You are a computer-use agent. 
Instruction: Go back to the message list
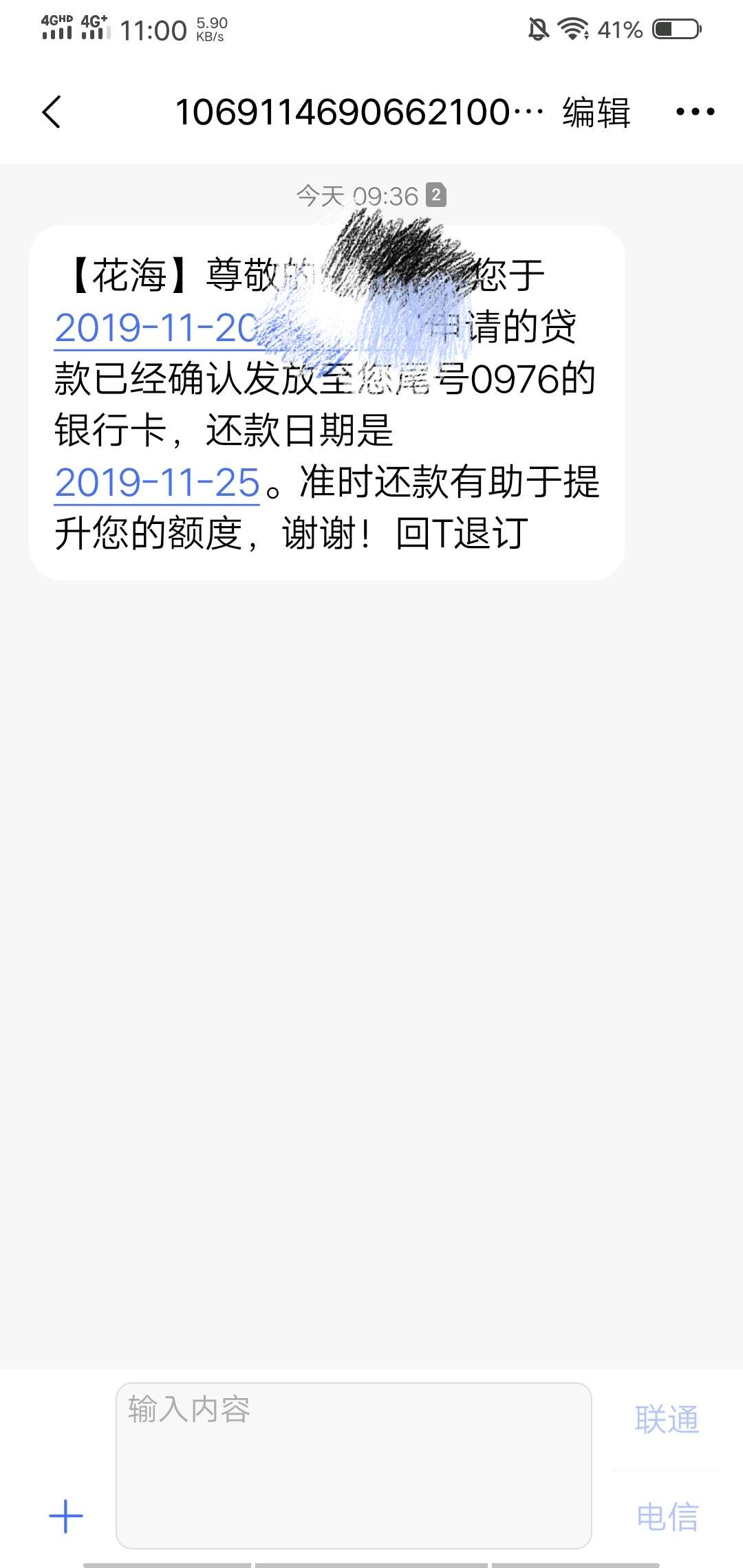tap(52, 112)
